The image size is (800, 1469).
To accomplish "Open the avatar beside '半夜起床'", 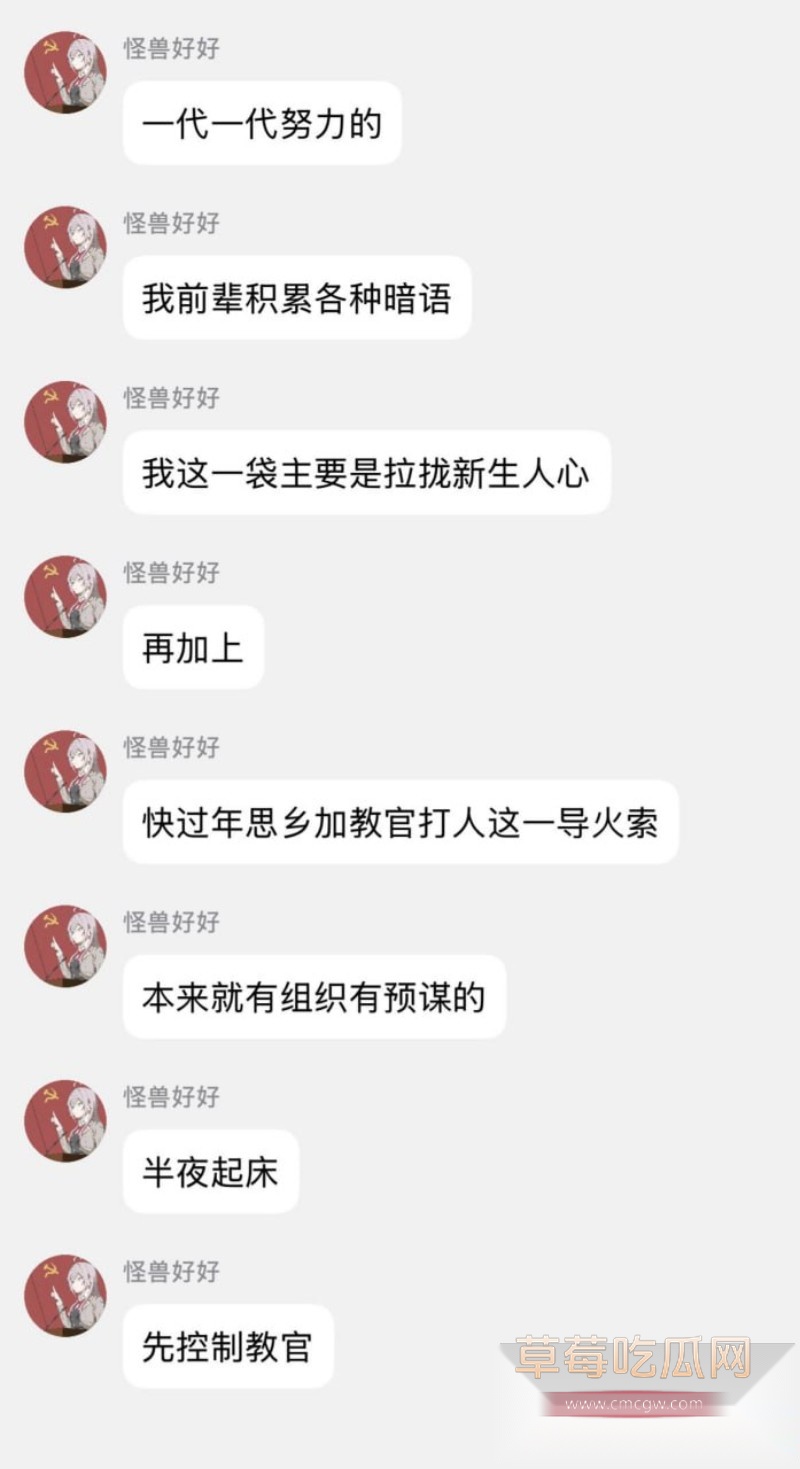I will 64,1121.
